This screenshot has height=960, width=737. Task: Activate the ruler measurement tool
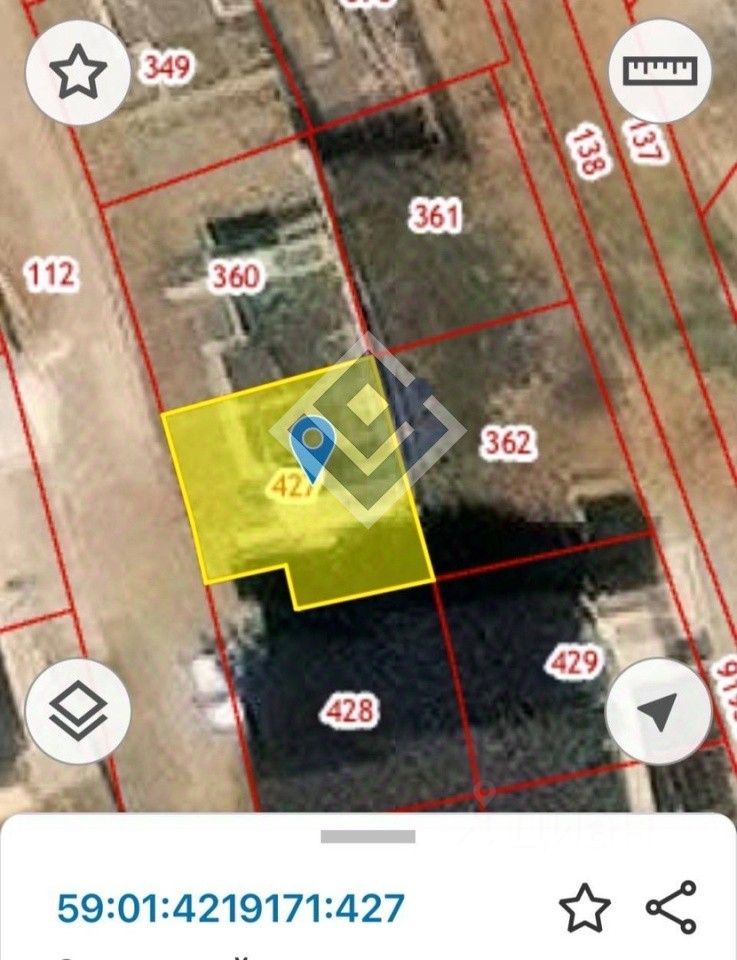point(658,72)
